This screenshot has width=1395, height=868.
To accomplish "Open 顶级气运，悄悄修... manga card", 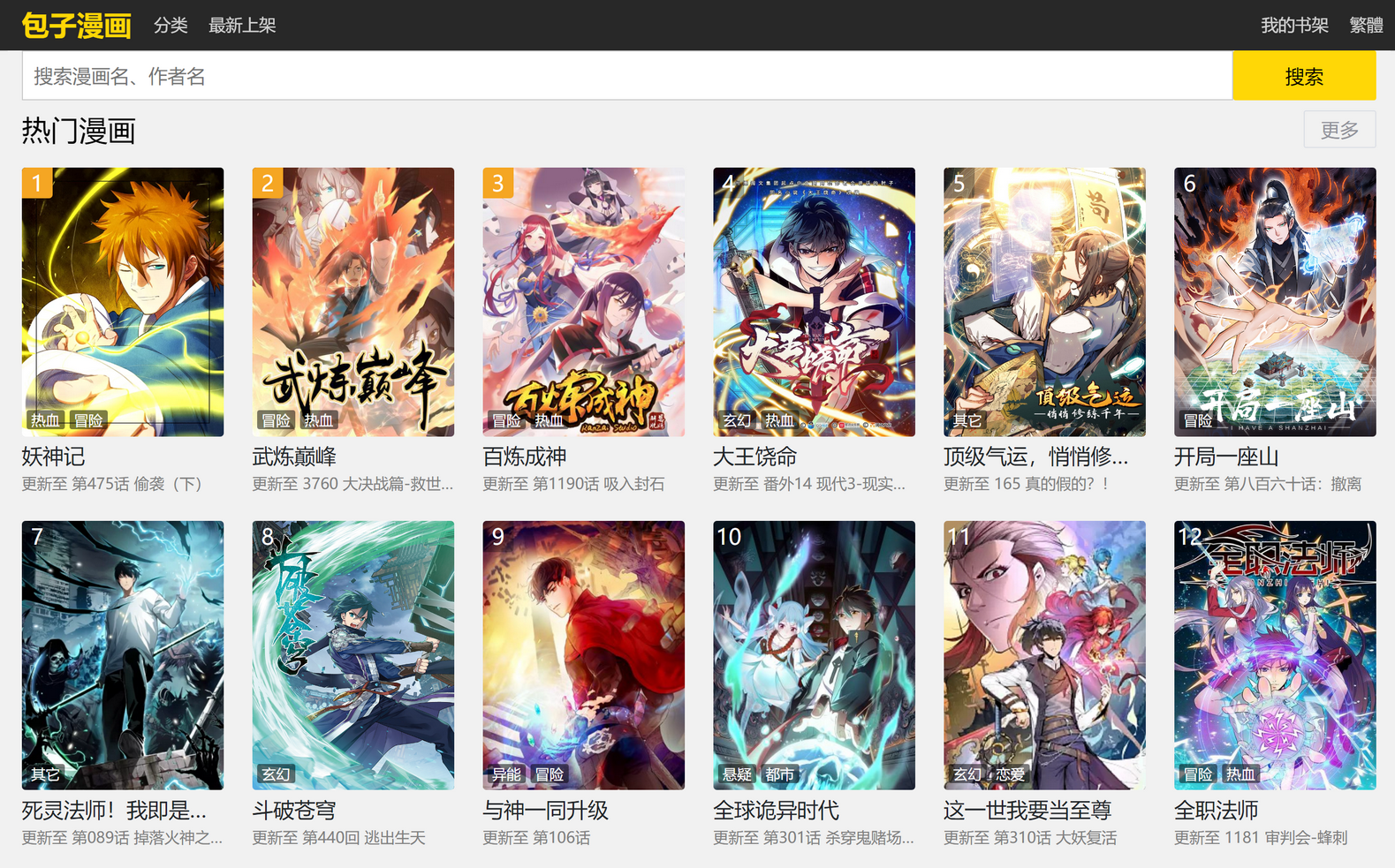I will coord(1045,302).
